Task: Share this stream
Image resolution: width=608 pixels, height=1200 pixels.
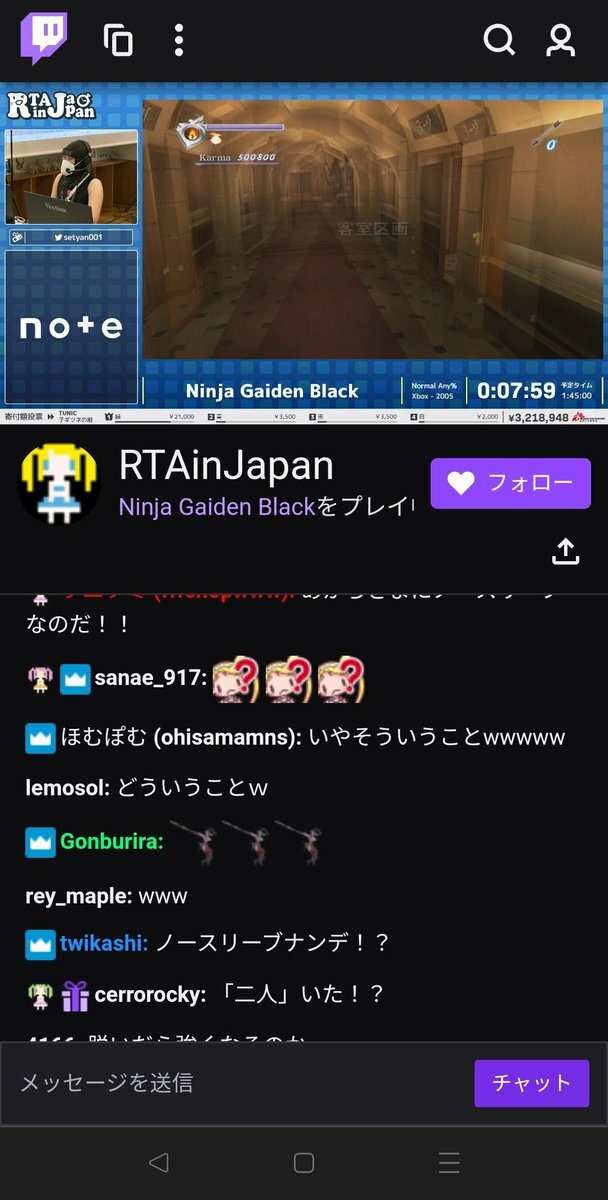Action: click(x=565, y=551)
